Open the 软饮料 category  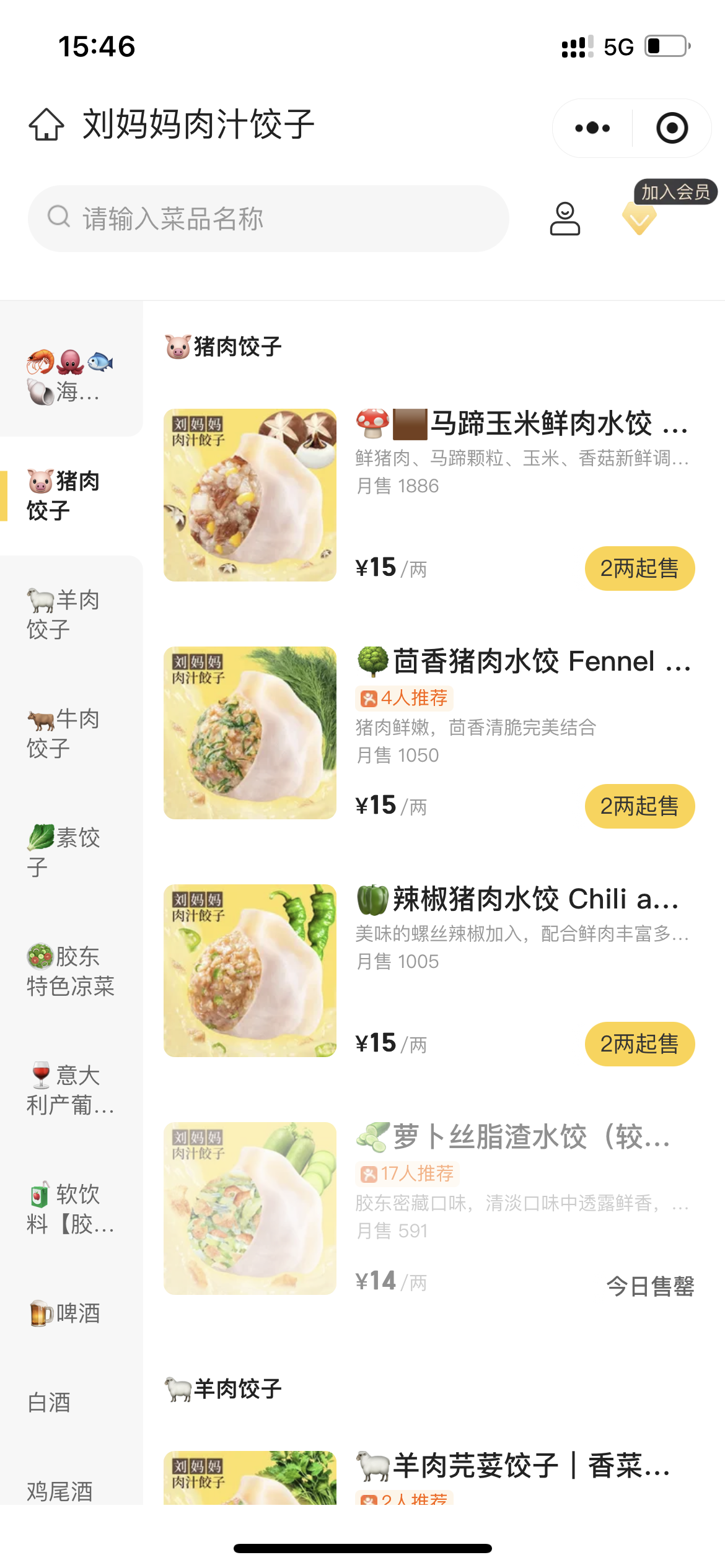70,1209
